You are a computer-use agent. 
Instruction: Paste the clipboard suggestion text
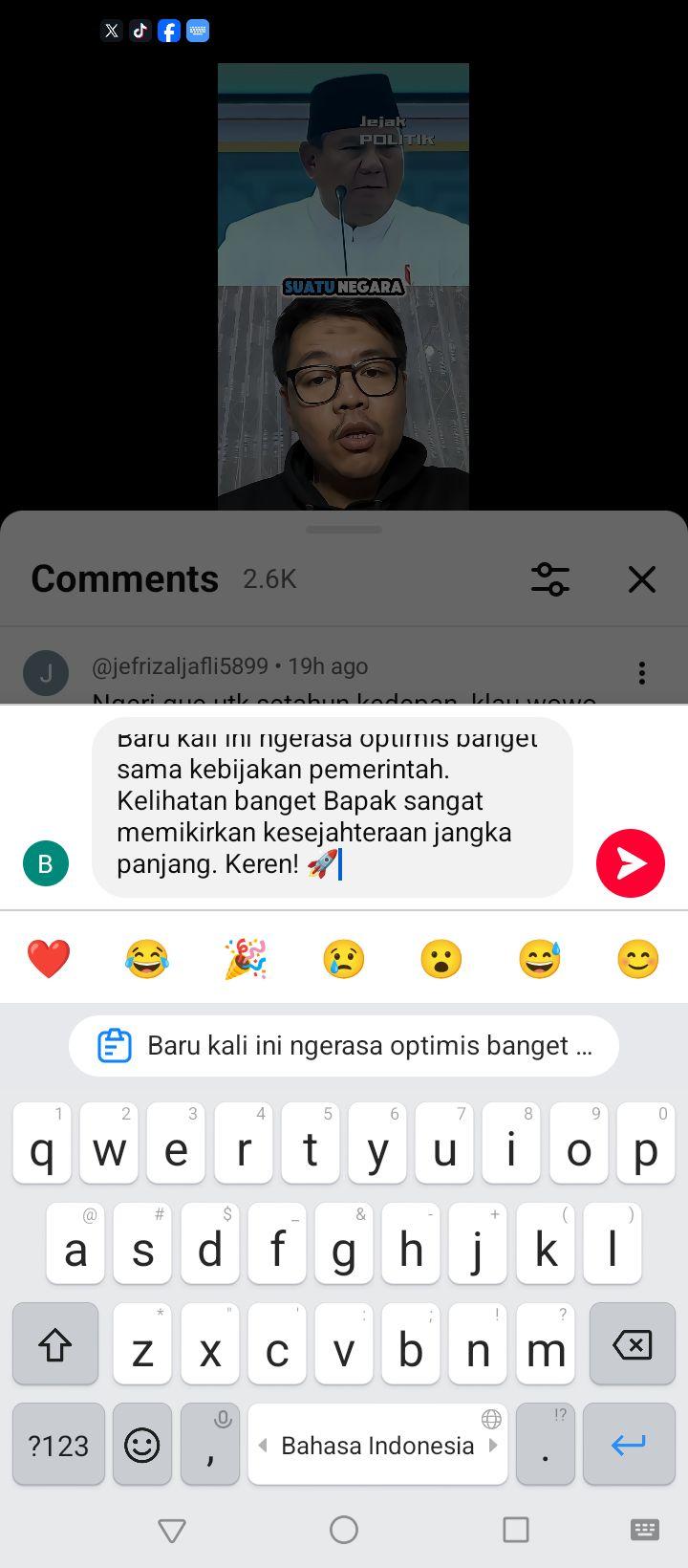click(344, 1046)
